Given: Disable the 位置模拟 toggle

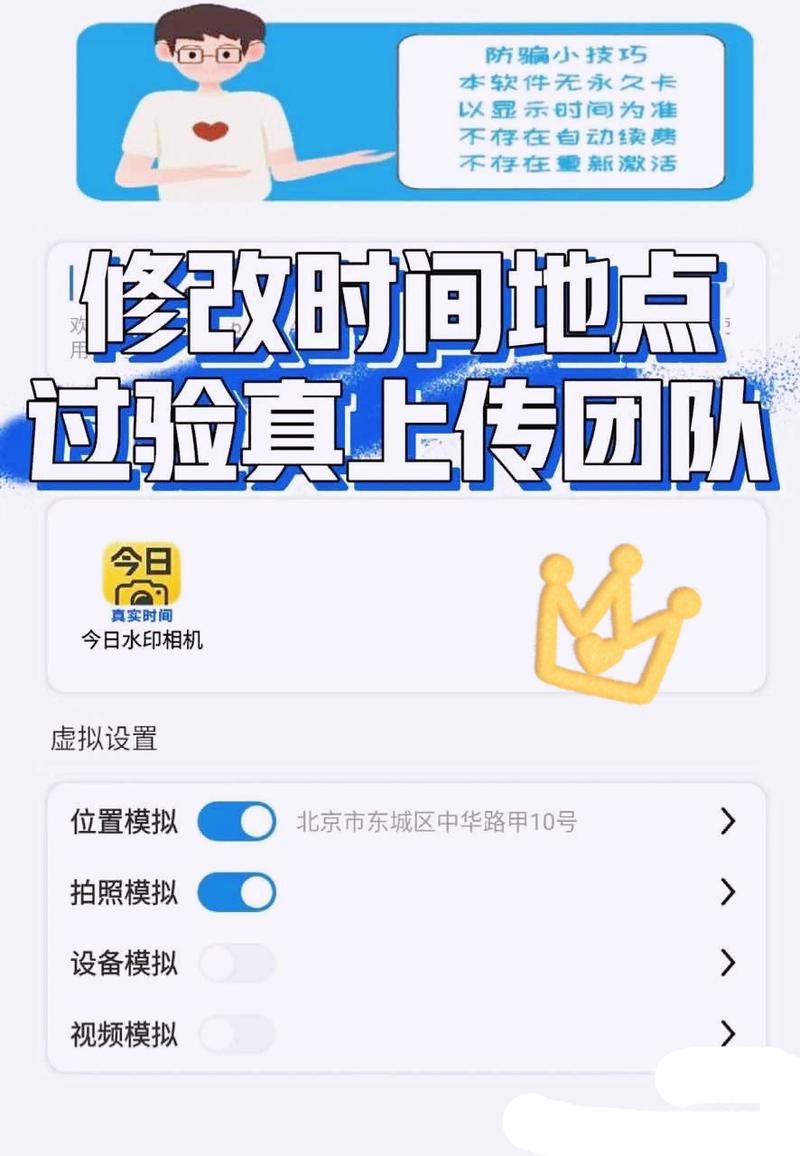Looking at the screenshot, I should (x=238, y=820).
